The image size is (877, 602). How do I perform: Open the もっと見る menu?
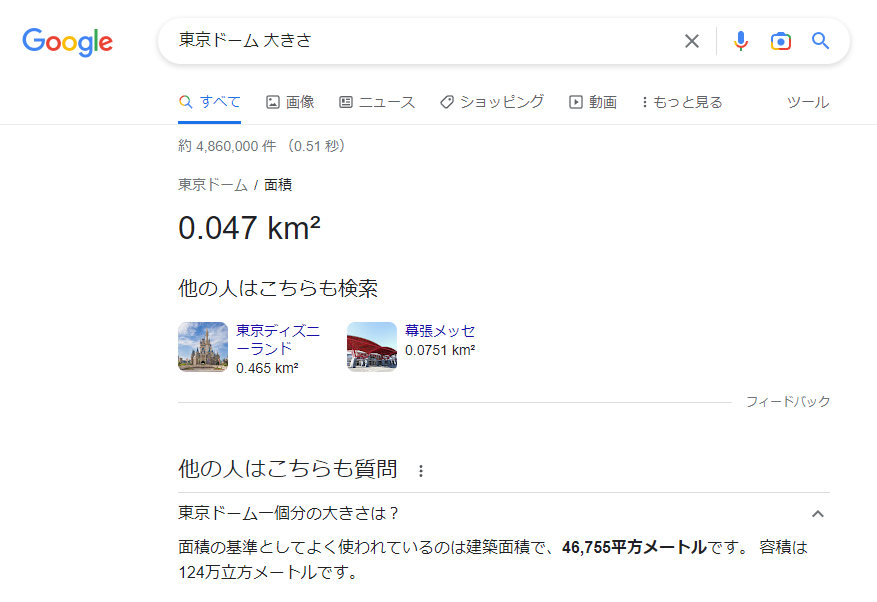pyautogui.click(x=682, y=102)
